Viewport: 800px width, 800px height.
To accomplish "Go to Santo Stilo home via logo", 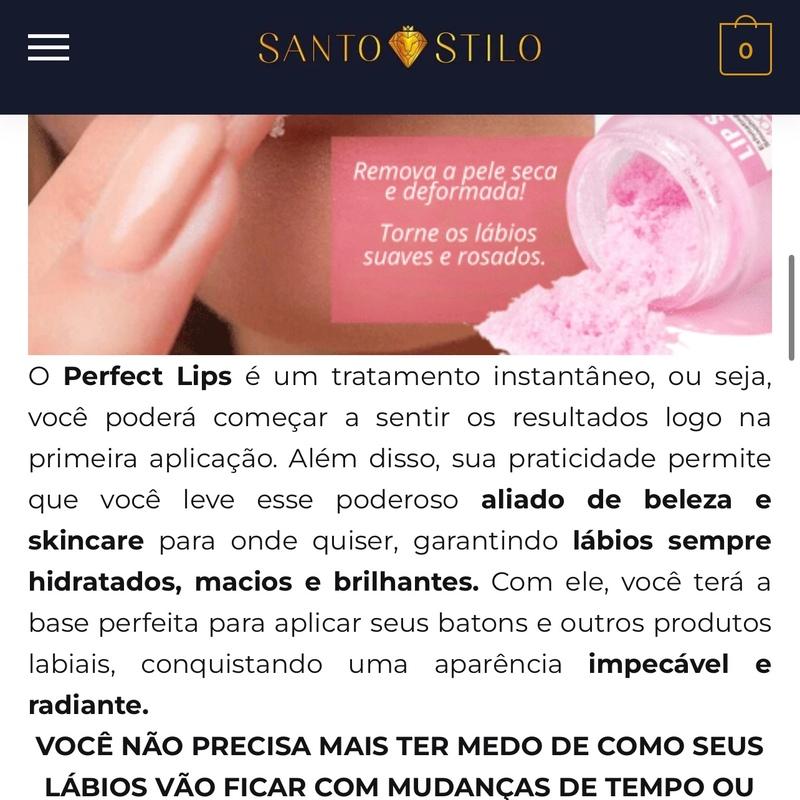I will 400,47.
